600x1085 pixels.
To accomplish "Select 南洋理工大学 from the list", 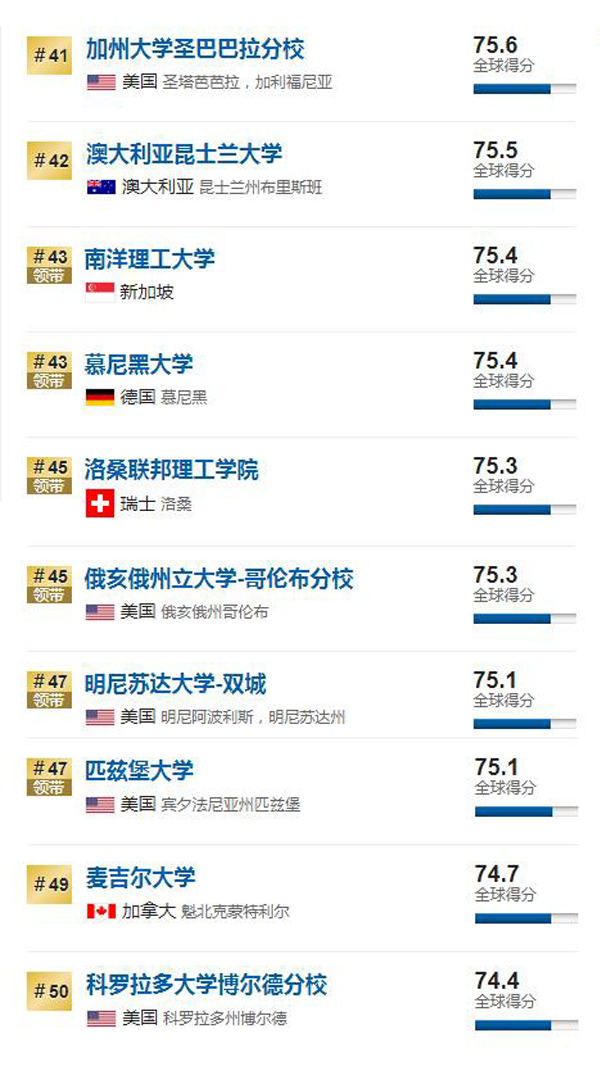I will coord(150,260).
